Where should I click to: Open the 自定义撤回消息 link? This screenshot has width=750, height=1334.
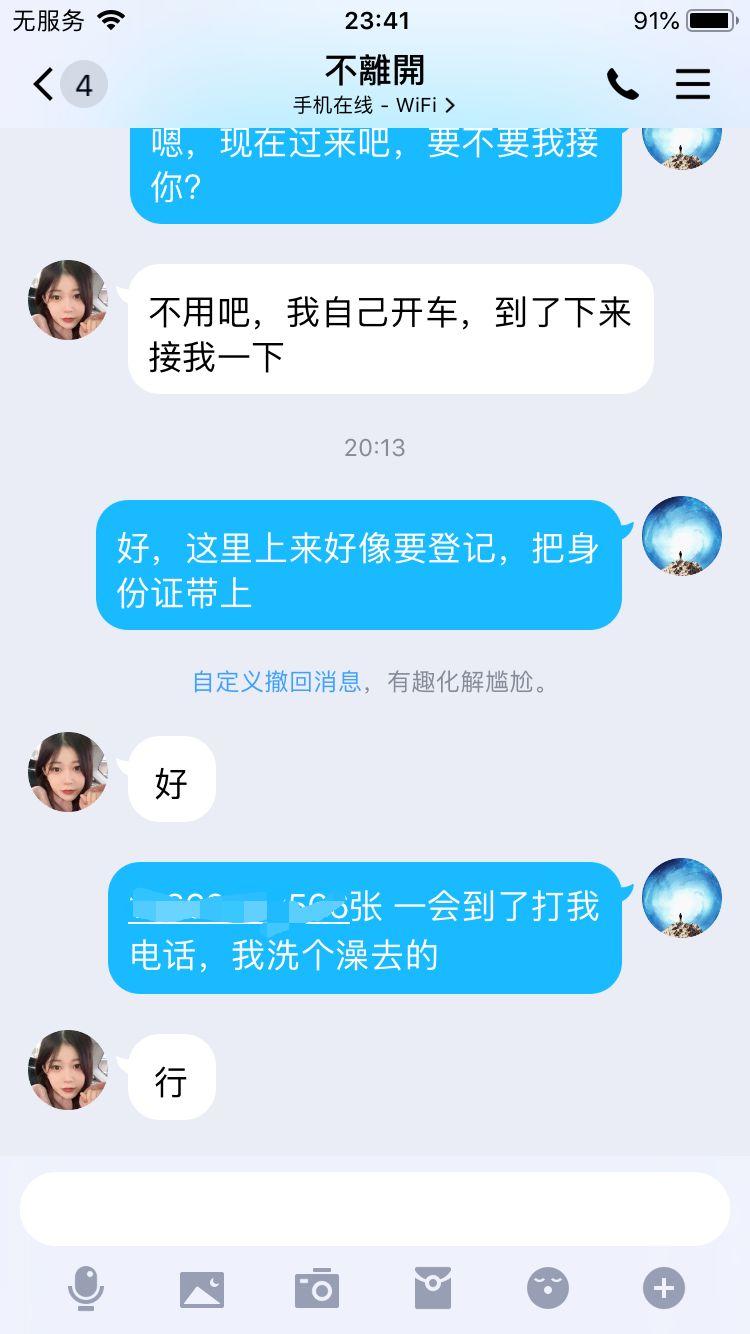tap(277, 682)
